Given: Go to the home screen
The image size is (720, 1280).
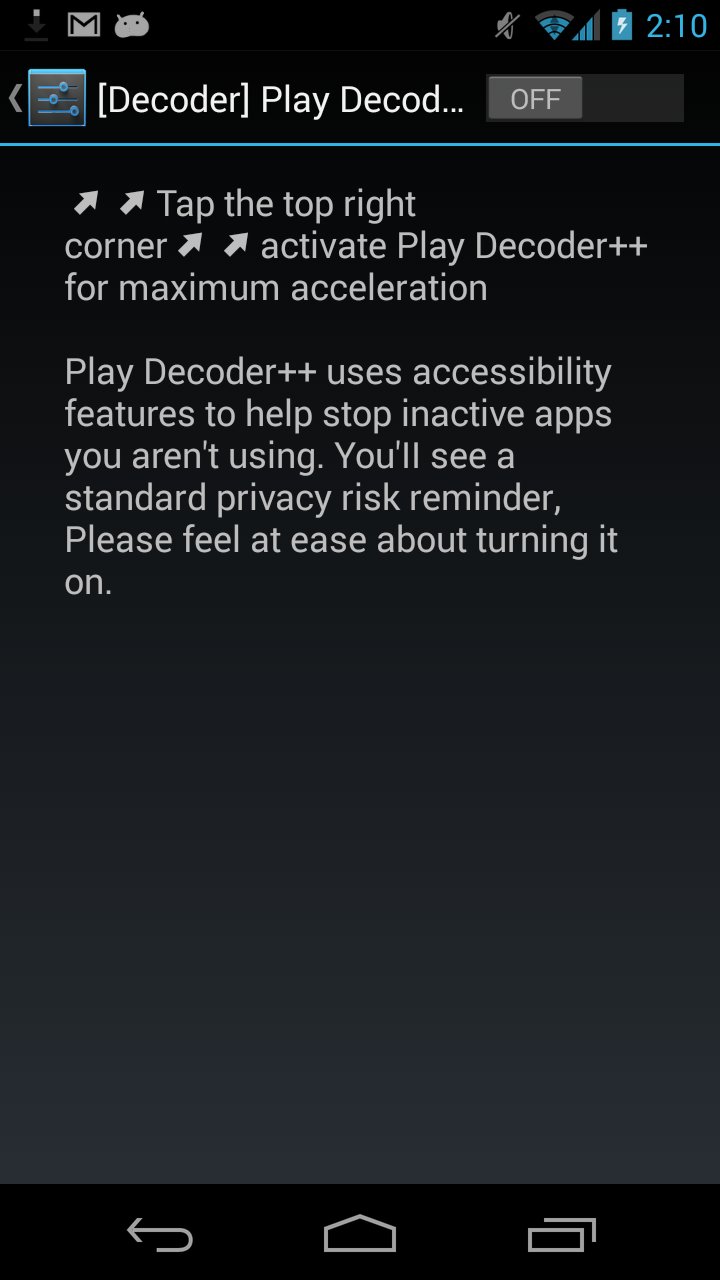Looking at the screenshot, I should pyautogui.click(x=360, y=1234).
